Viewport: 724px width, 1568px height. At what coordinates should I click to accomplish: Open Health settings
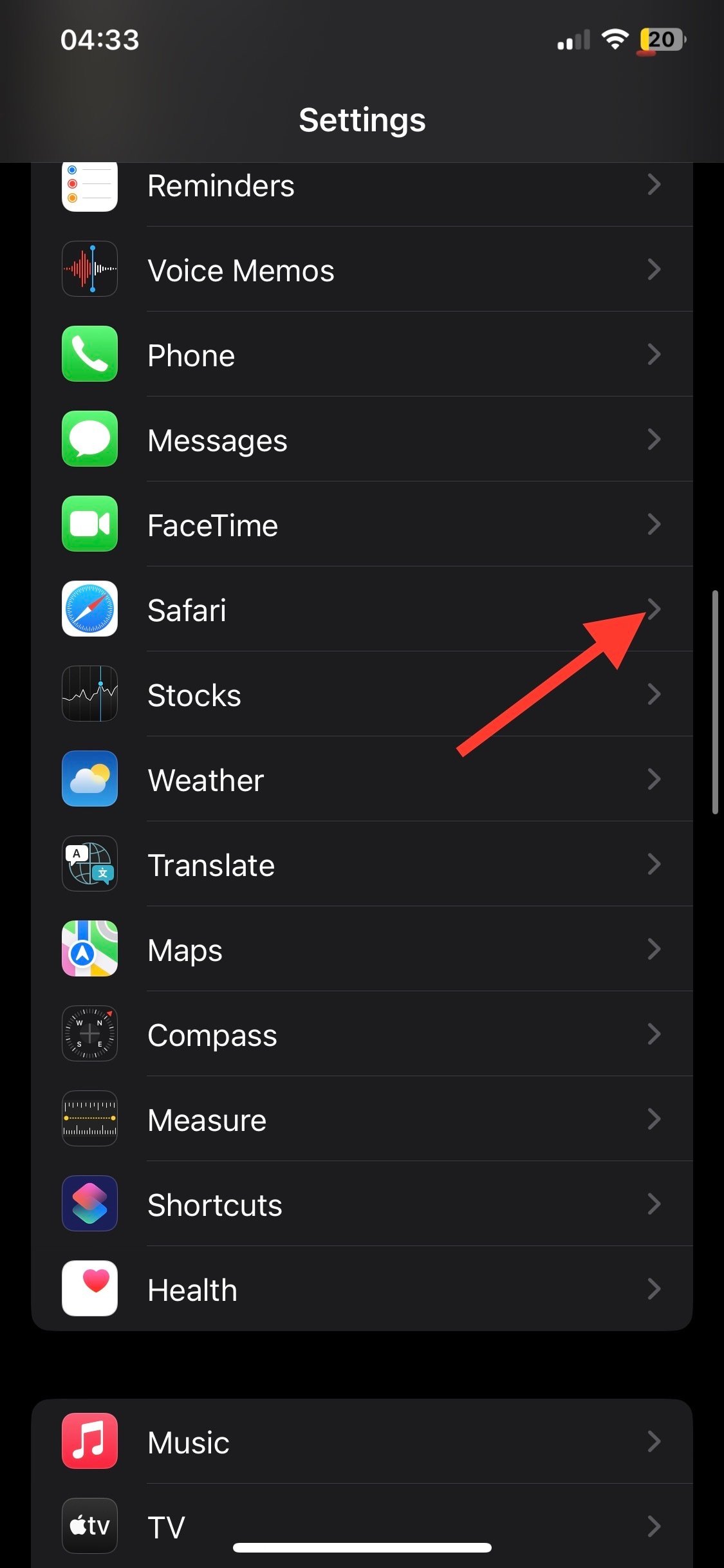[362, 1289]
